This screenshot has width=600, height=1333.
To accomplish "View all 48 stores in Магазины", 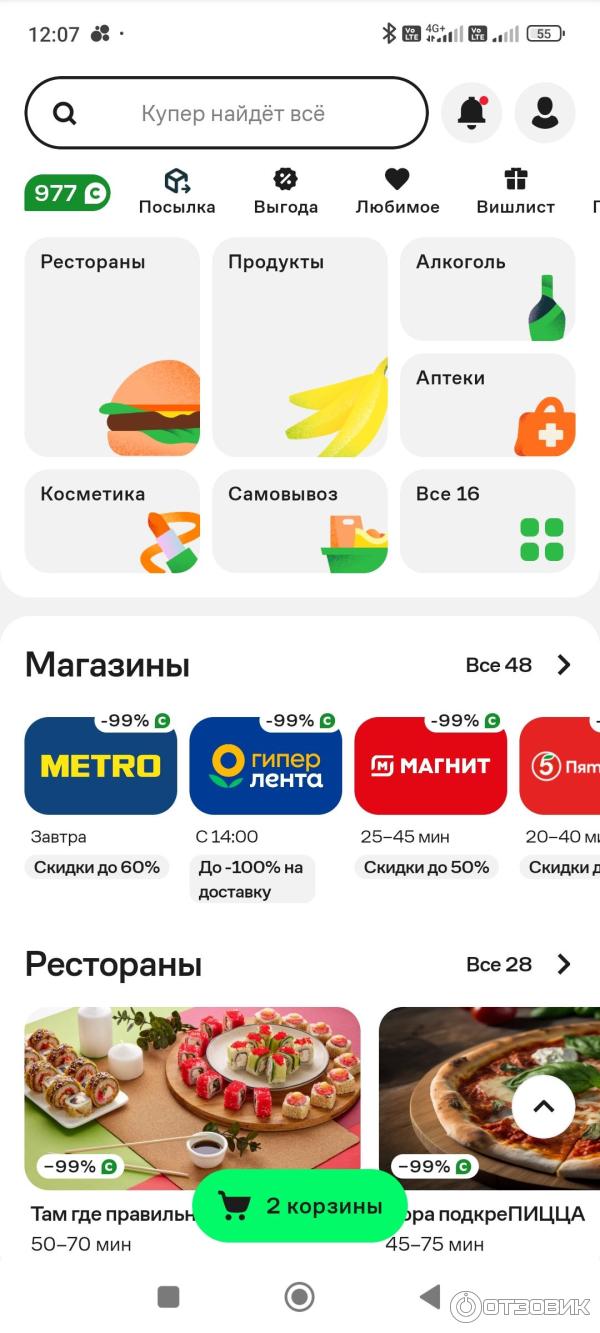I will (x=518, y=665).
